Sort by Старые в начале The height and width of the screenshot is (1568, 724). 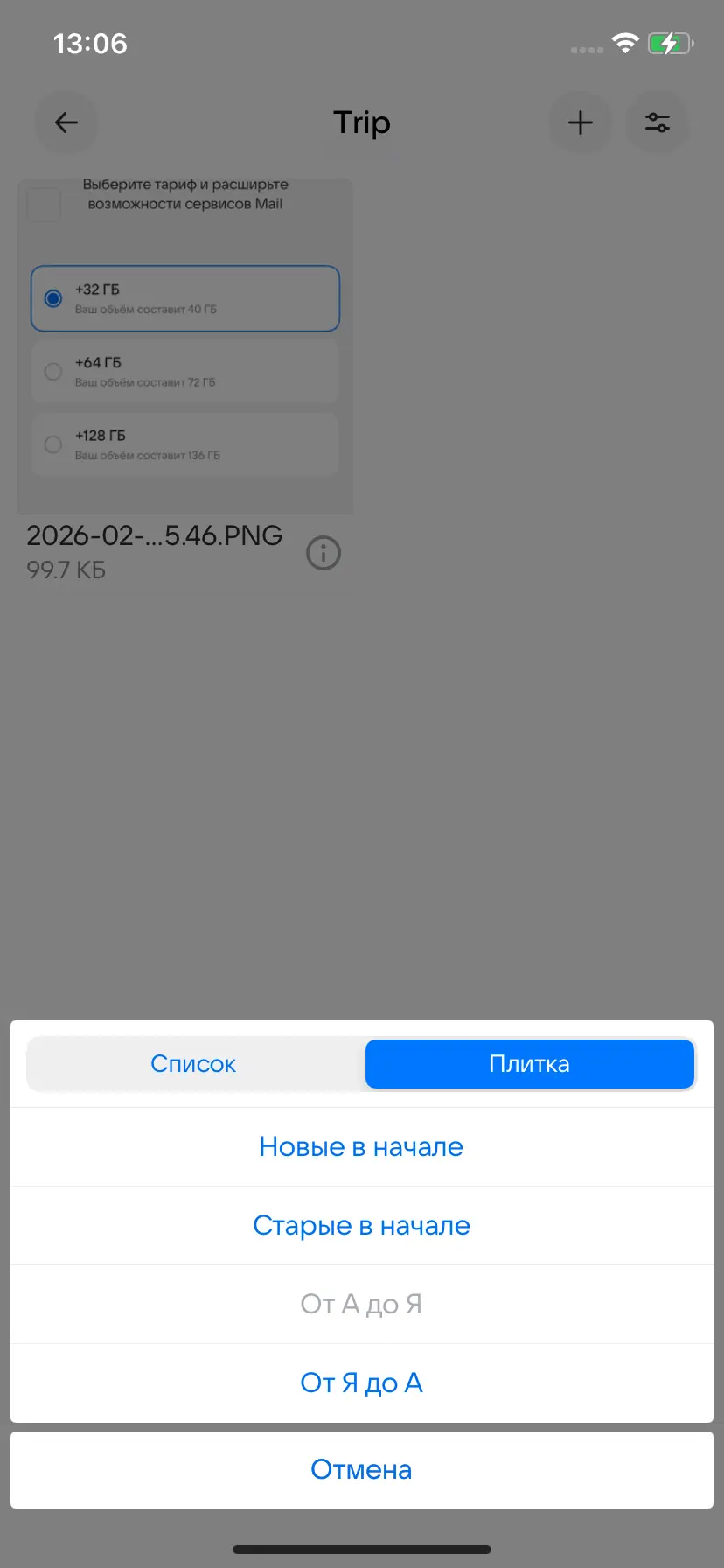pos(361,1225)
